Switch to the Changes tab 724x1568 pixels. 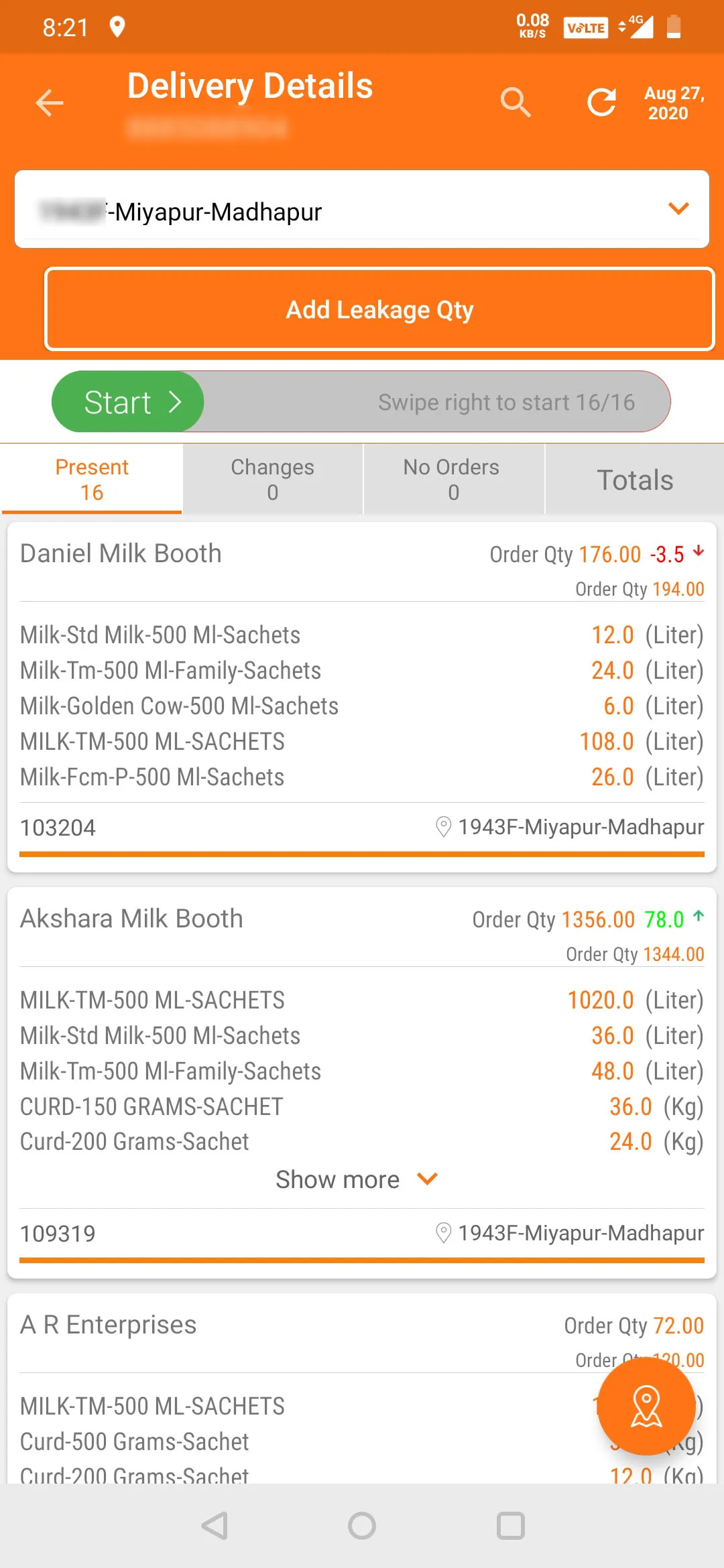point(273,479)
